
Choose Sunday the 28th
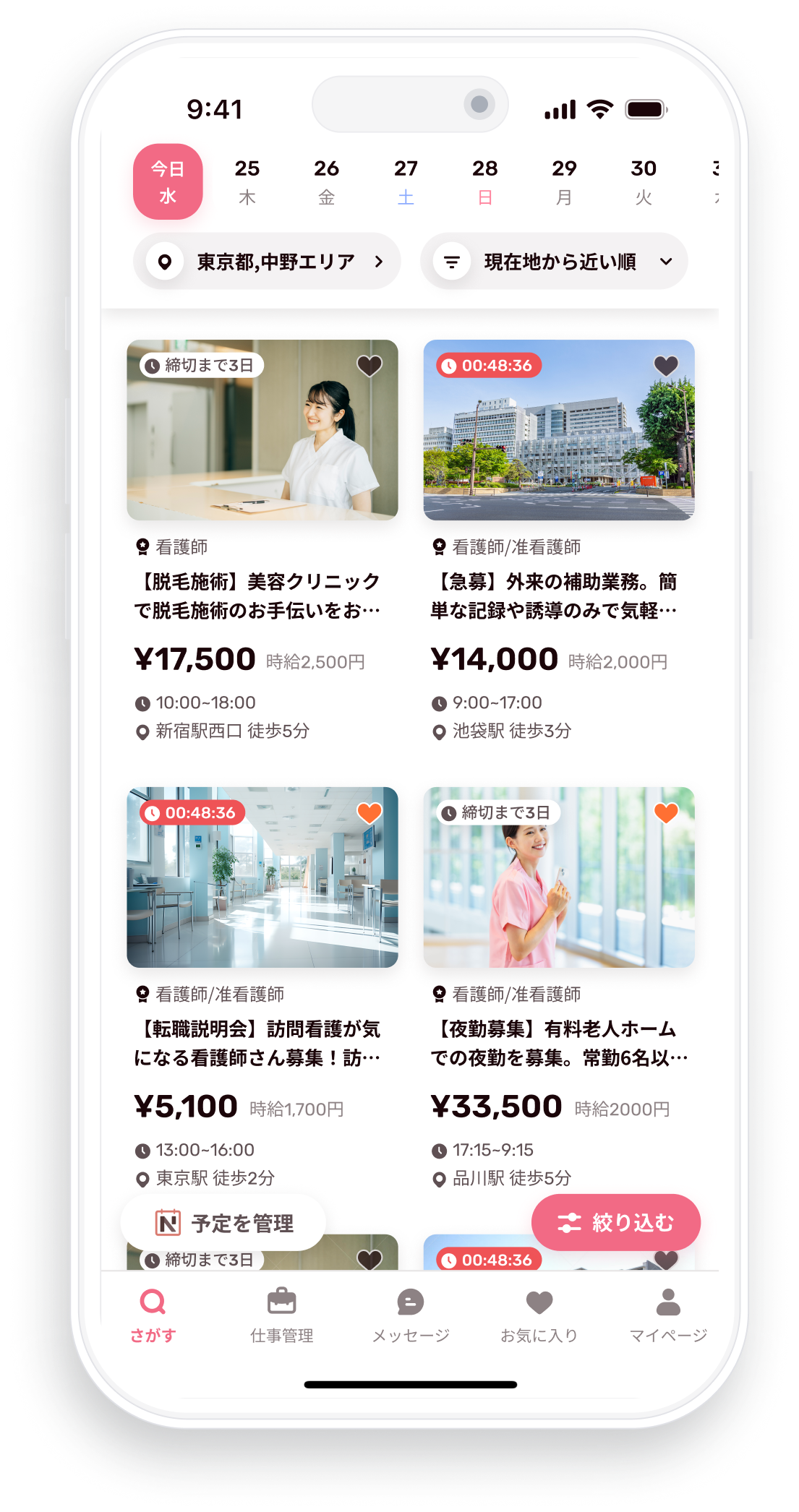485,182
